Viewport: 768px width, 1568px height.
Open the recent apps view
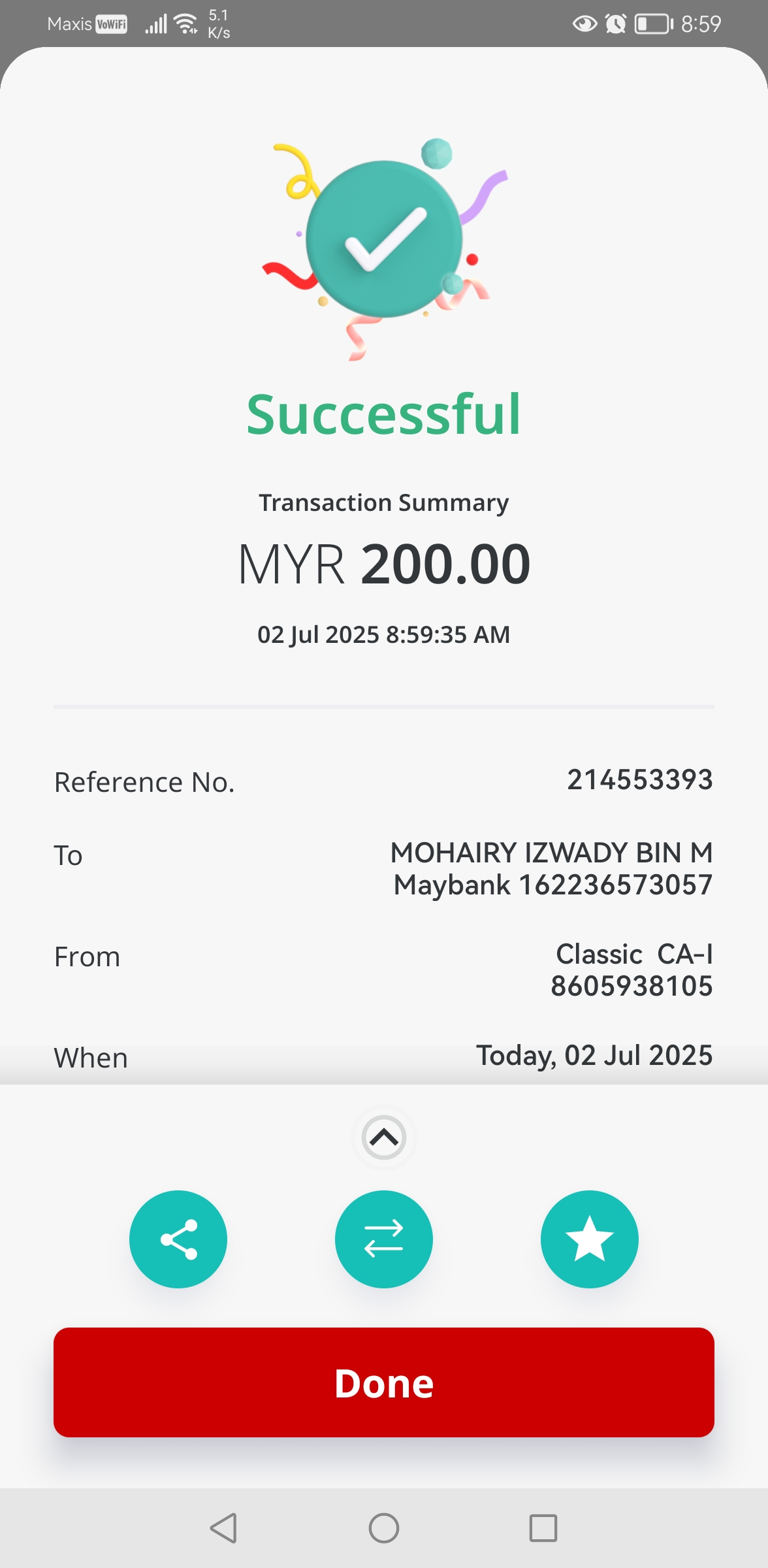tap(543, 1528)
